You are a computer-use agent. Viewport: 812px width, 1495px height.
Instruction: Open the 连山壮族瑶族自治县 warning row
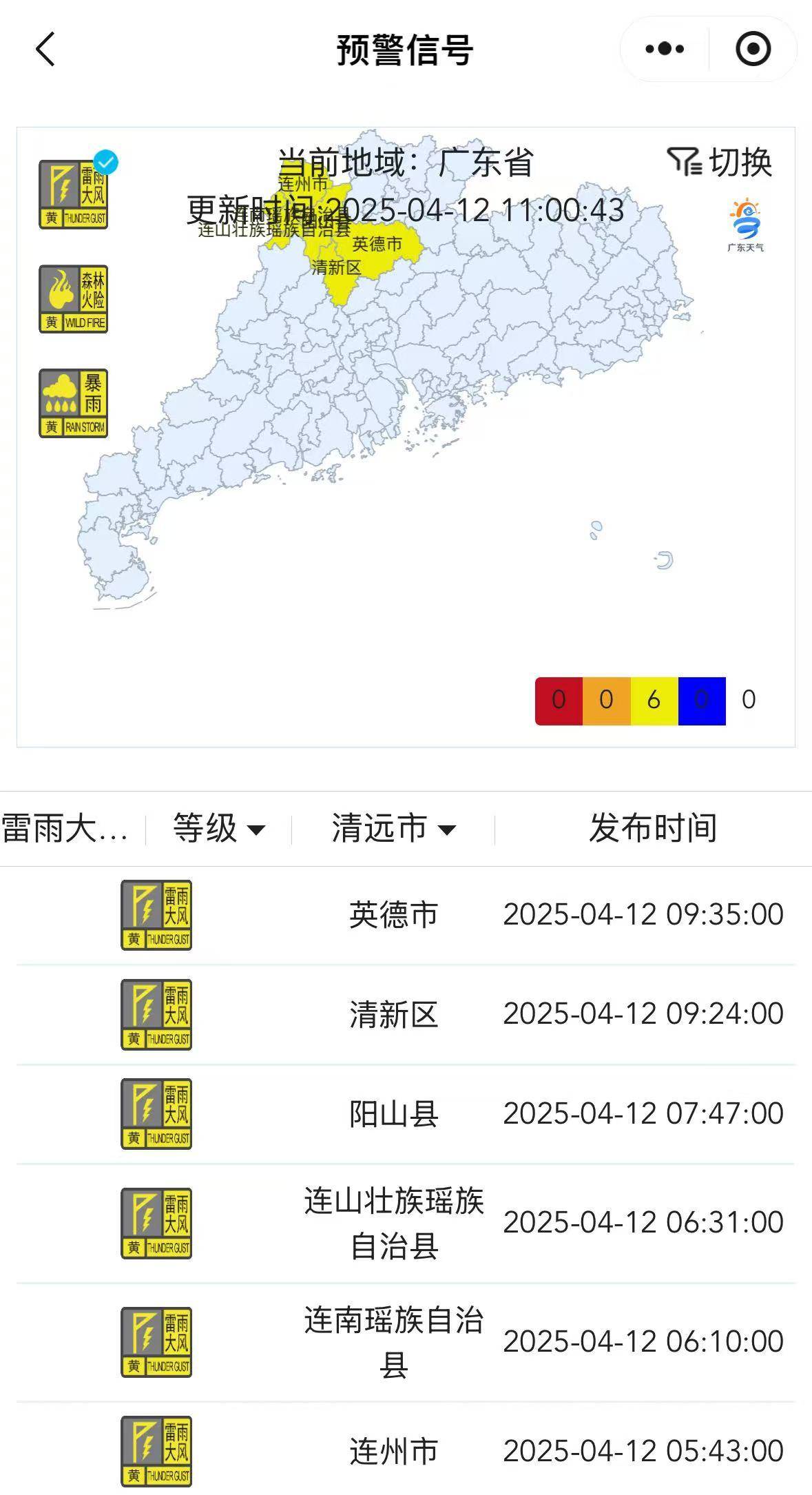click(406, 1223)
